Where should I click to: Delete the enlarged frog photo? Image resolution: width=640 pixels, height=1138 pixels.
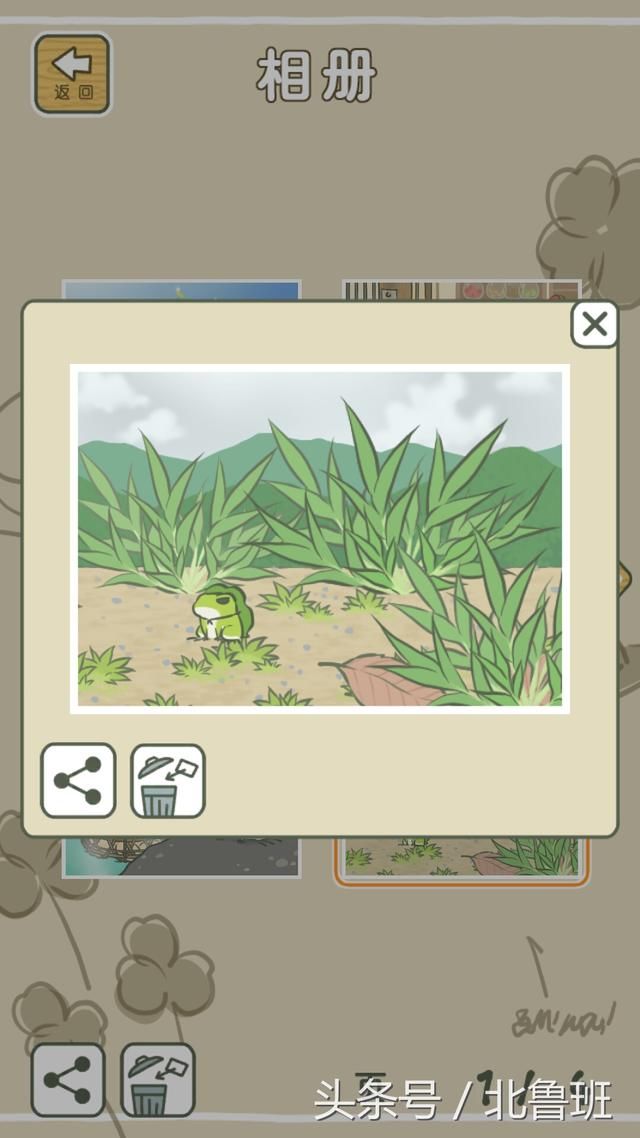167,781
